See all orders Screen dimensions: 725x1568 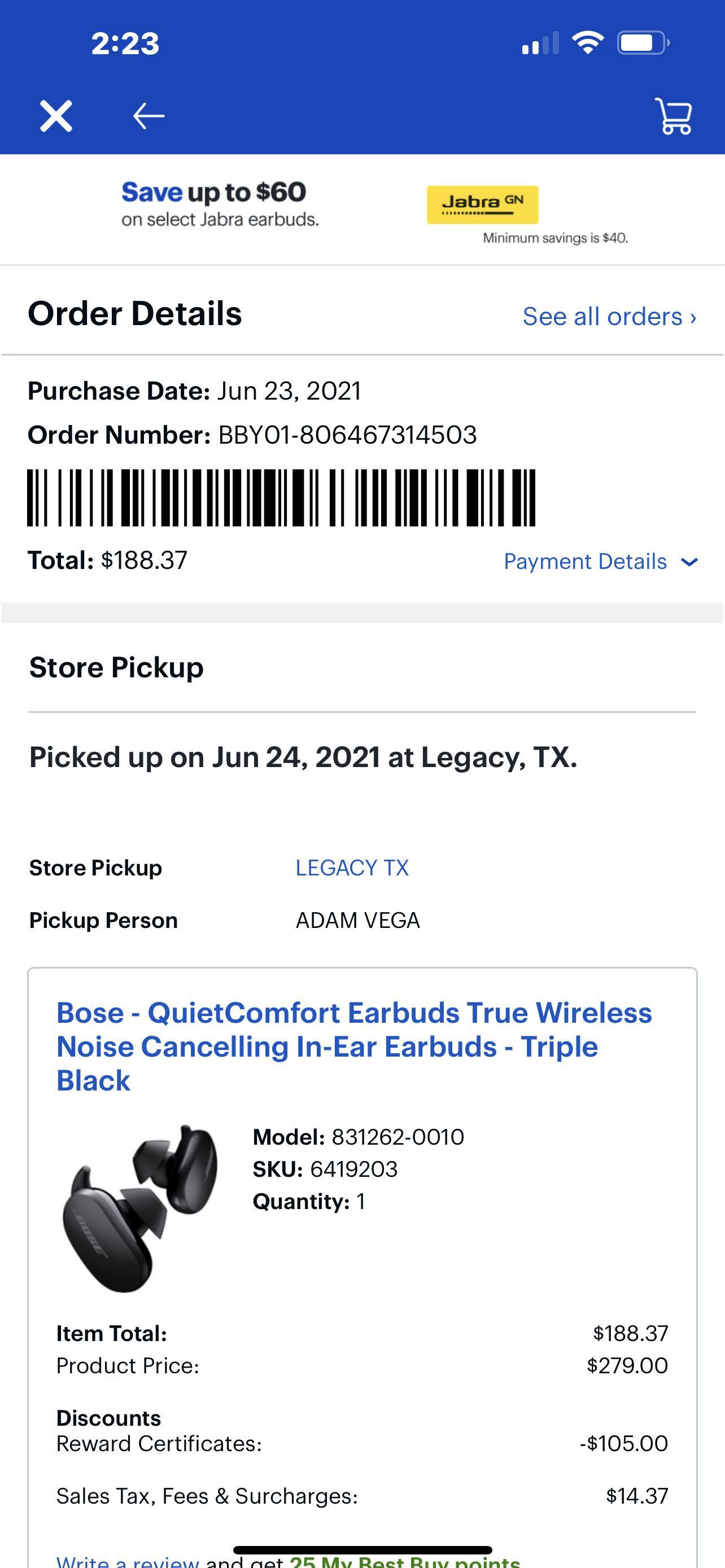coord(610,316)
